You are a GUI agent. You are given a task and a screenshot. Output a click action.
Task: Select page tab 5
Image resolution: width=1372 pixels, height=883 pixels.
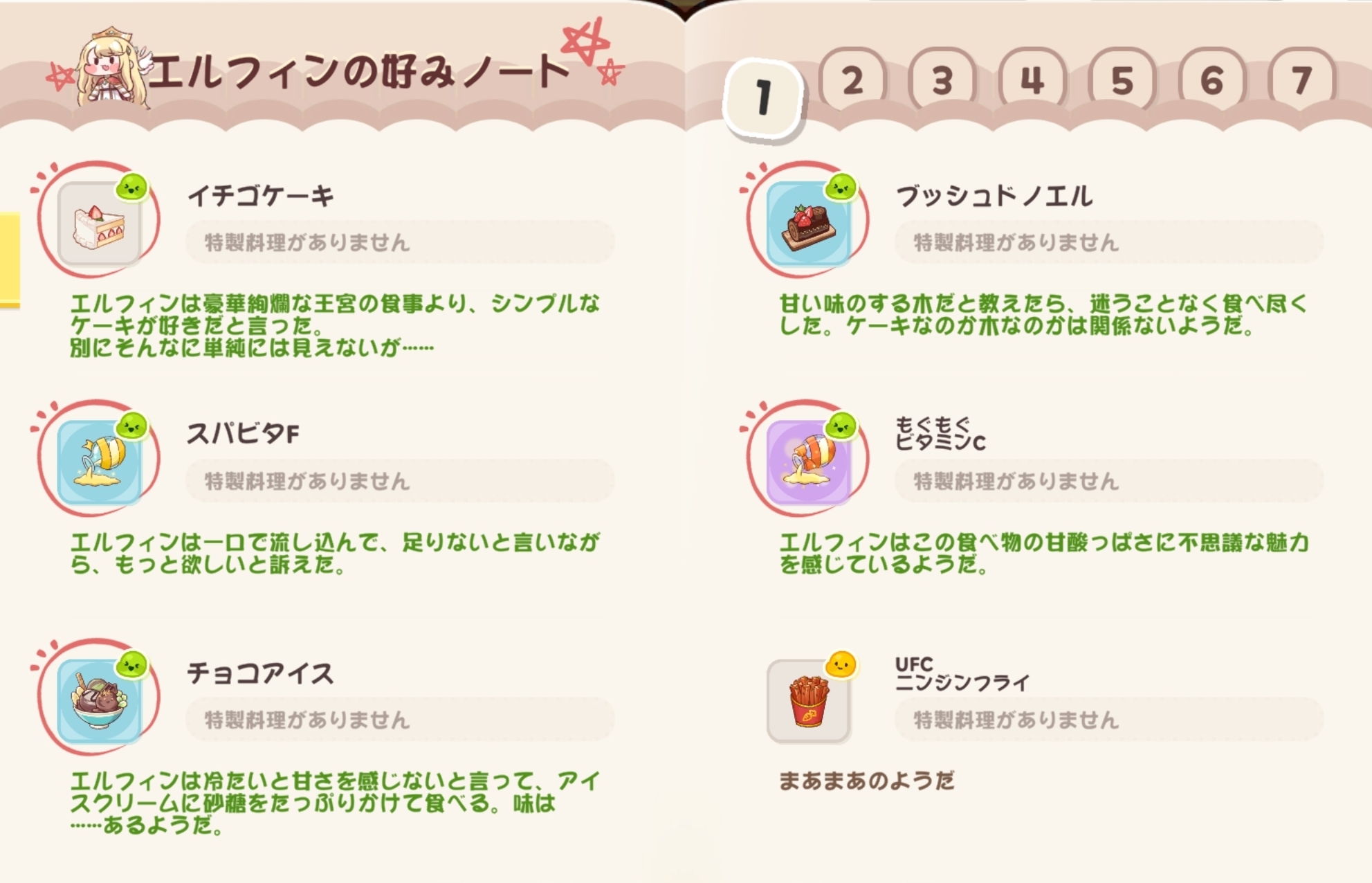[1122, 80]
